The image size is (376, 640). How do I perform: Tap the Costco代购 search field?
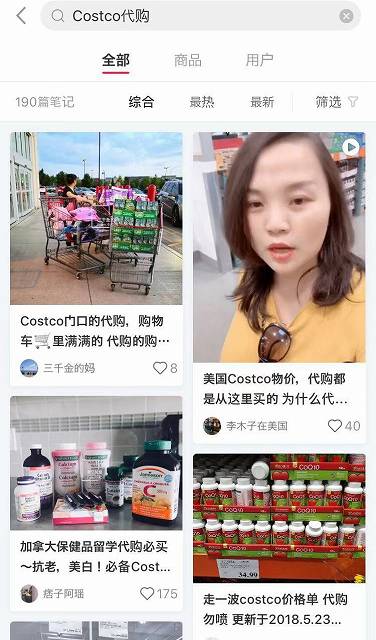pos(200,16)
